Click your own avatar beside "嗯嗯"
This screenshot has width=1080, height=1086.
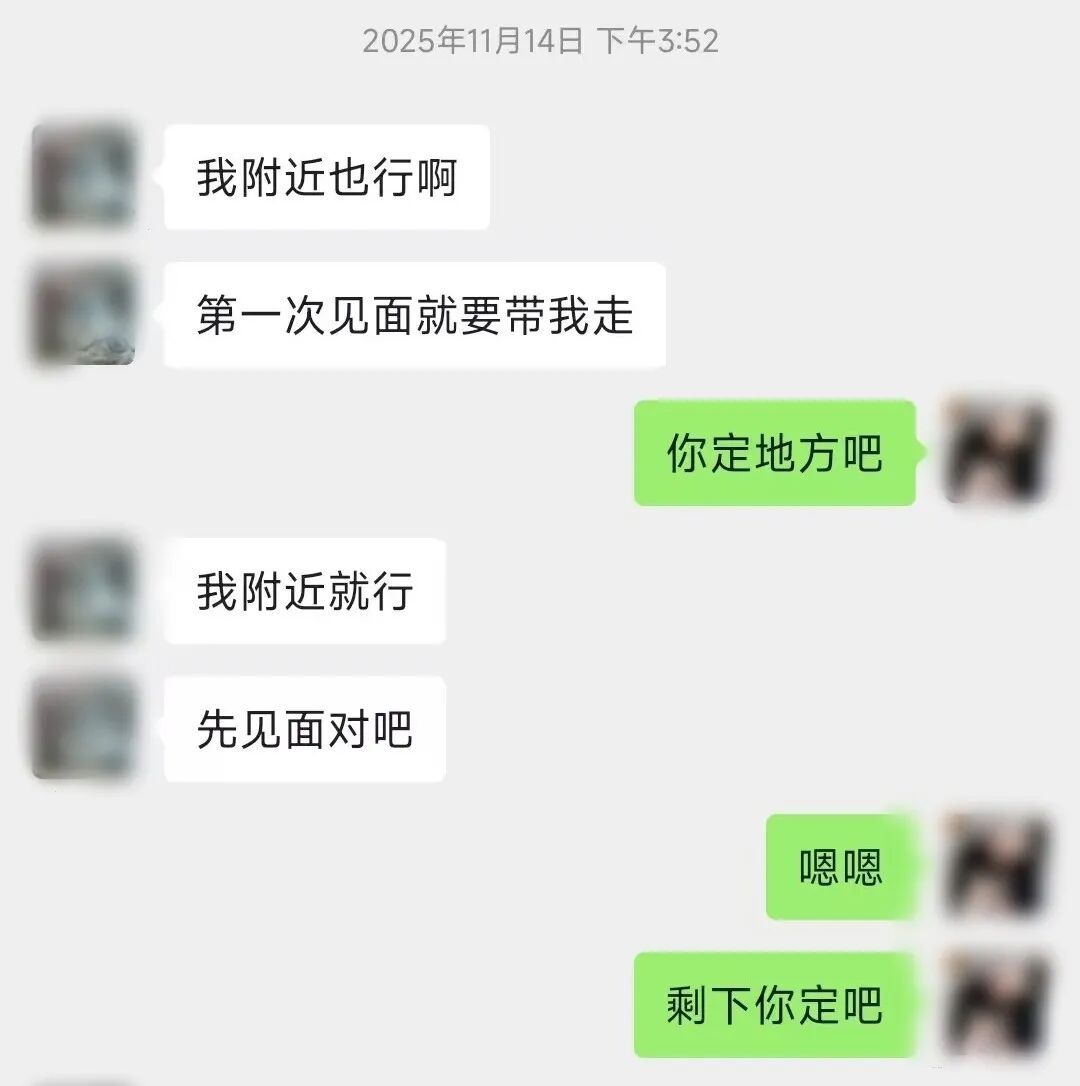997,865
